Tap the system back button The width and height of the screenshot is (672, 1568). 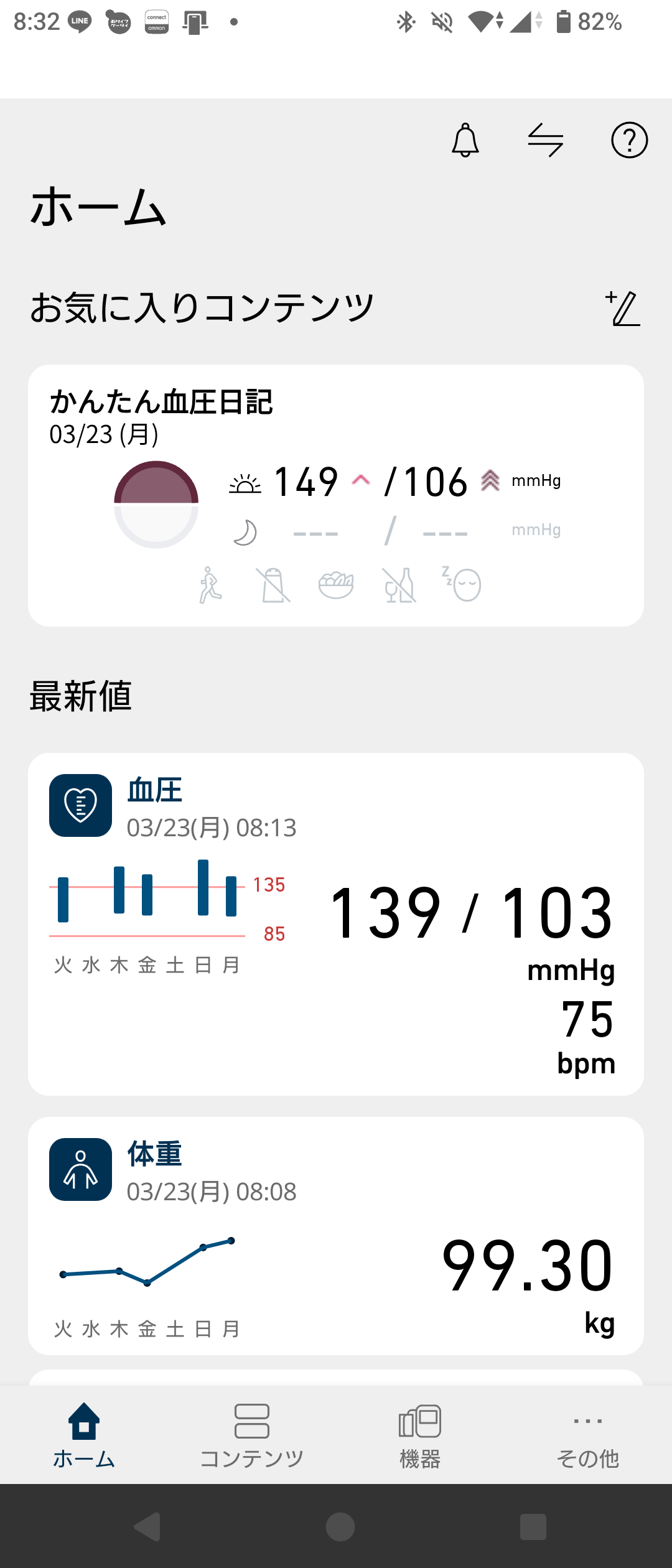point(148,1526)
